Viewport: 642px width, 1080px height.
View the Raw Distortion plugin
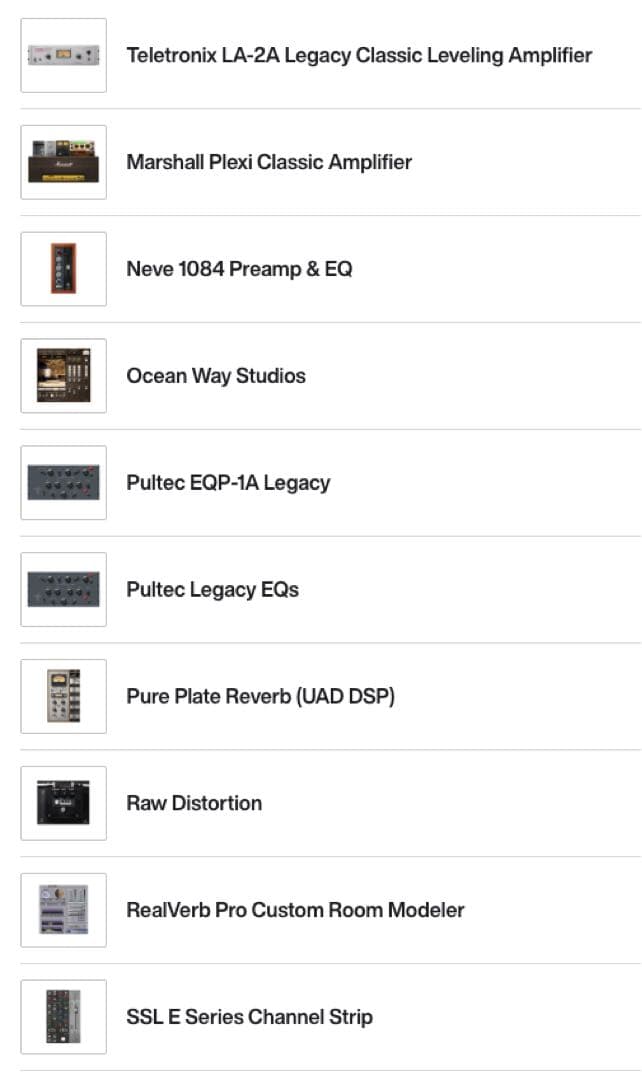pyautogui.click(x=194, y=804)
